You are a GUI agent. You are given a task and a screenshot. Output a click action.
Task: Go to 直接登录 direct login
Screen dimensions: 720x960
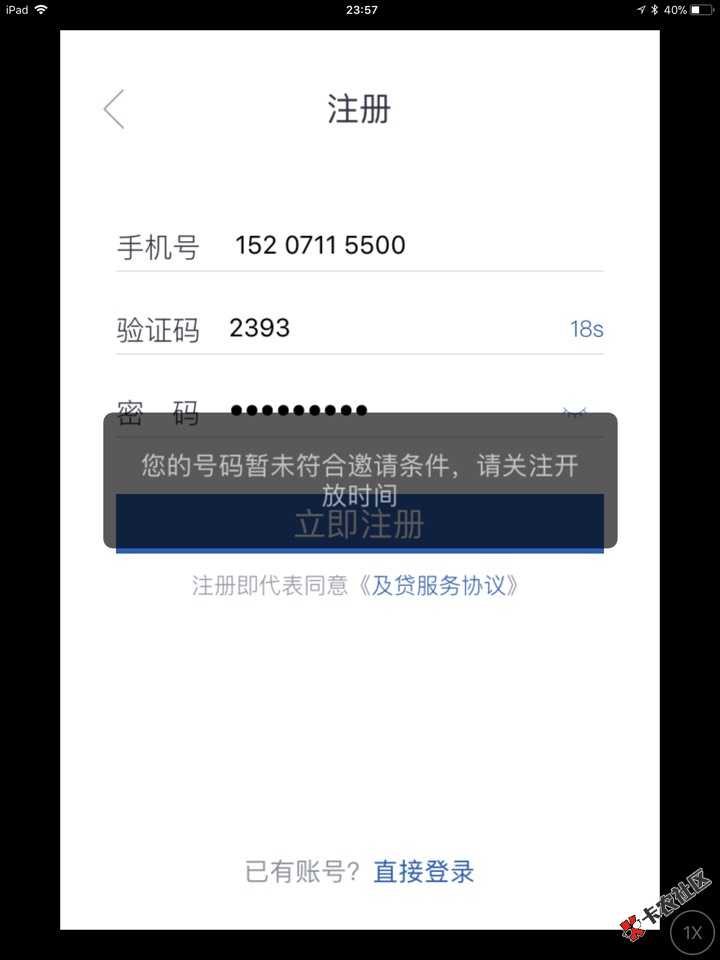[x=424, y=871]
